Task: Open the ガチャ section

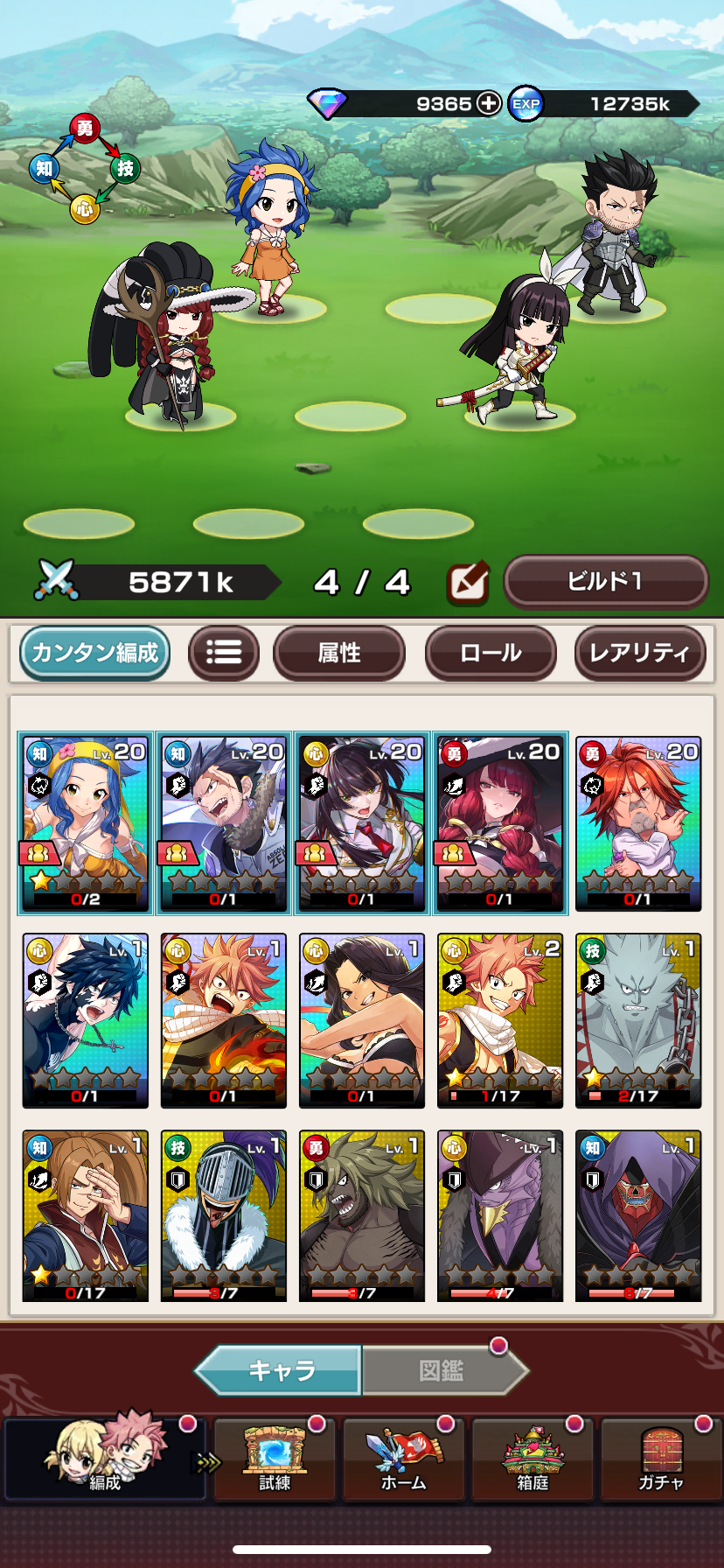Action: tap(661, 1459)
